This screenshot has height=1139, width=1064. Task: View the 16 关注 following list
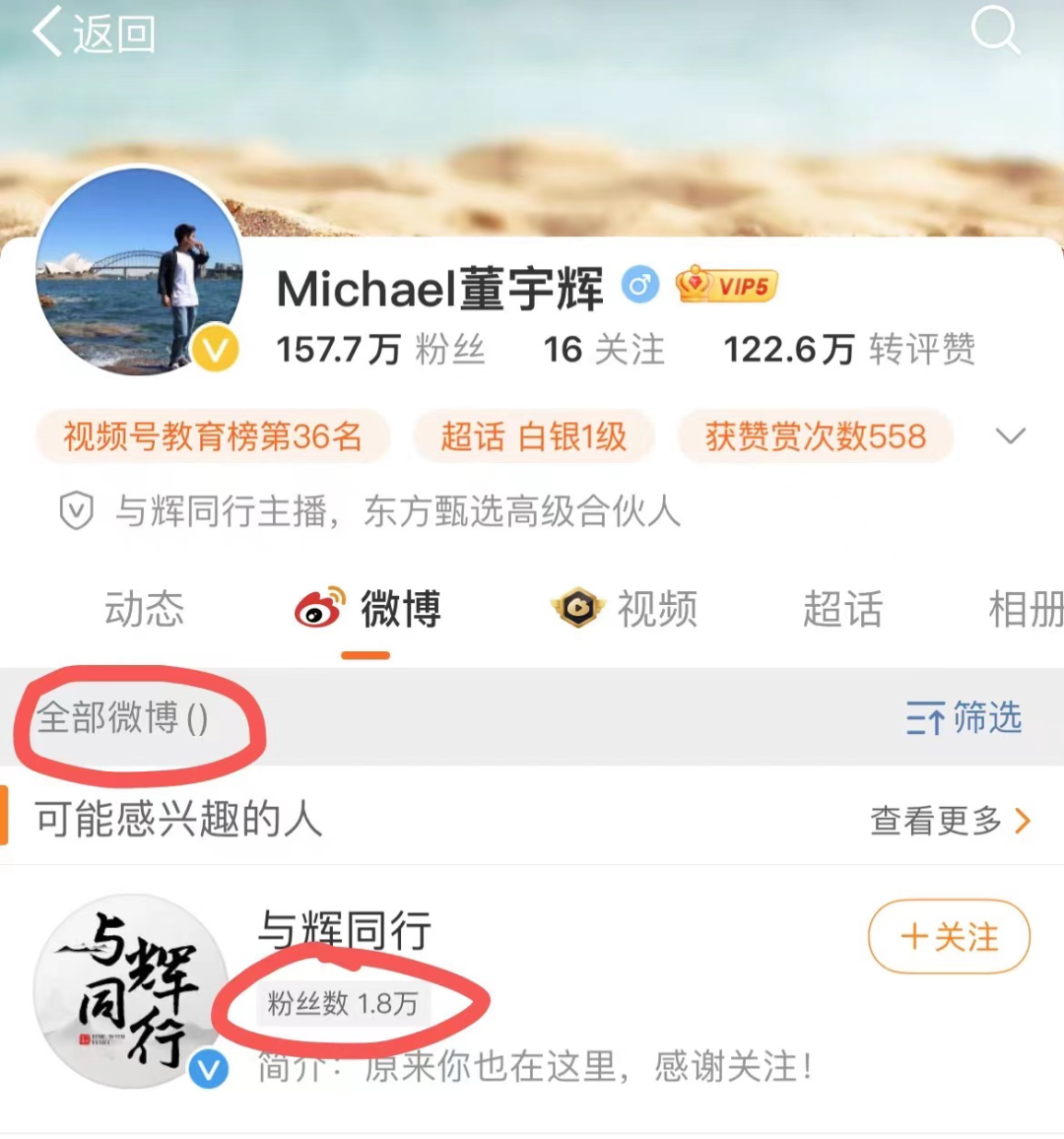point(603,350)
